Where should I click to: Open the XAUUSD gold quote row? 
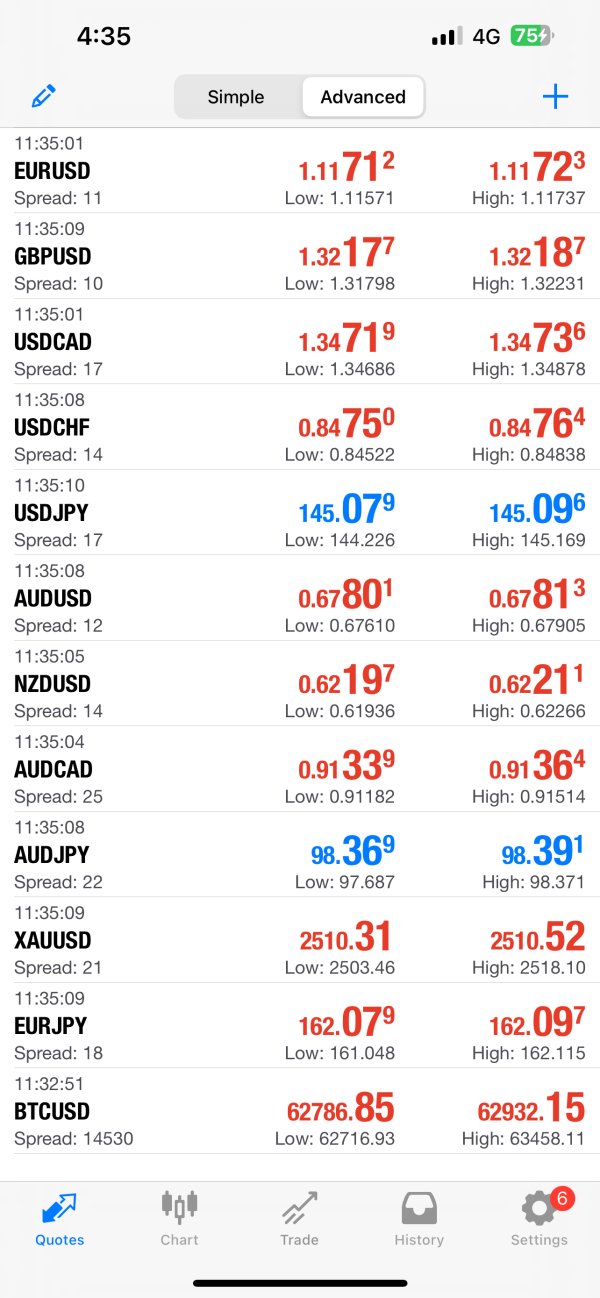click(x=300, y=940)
